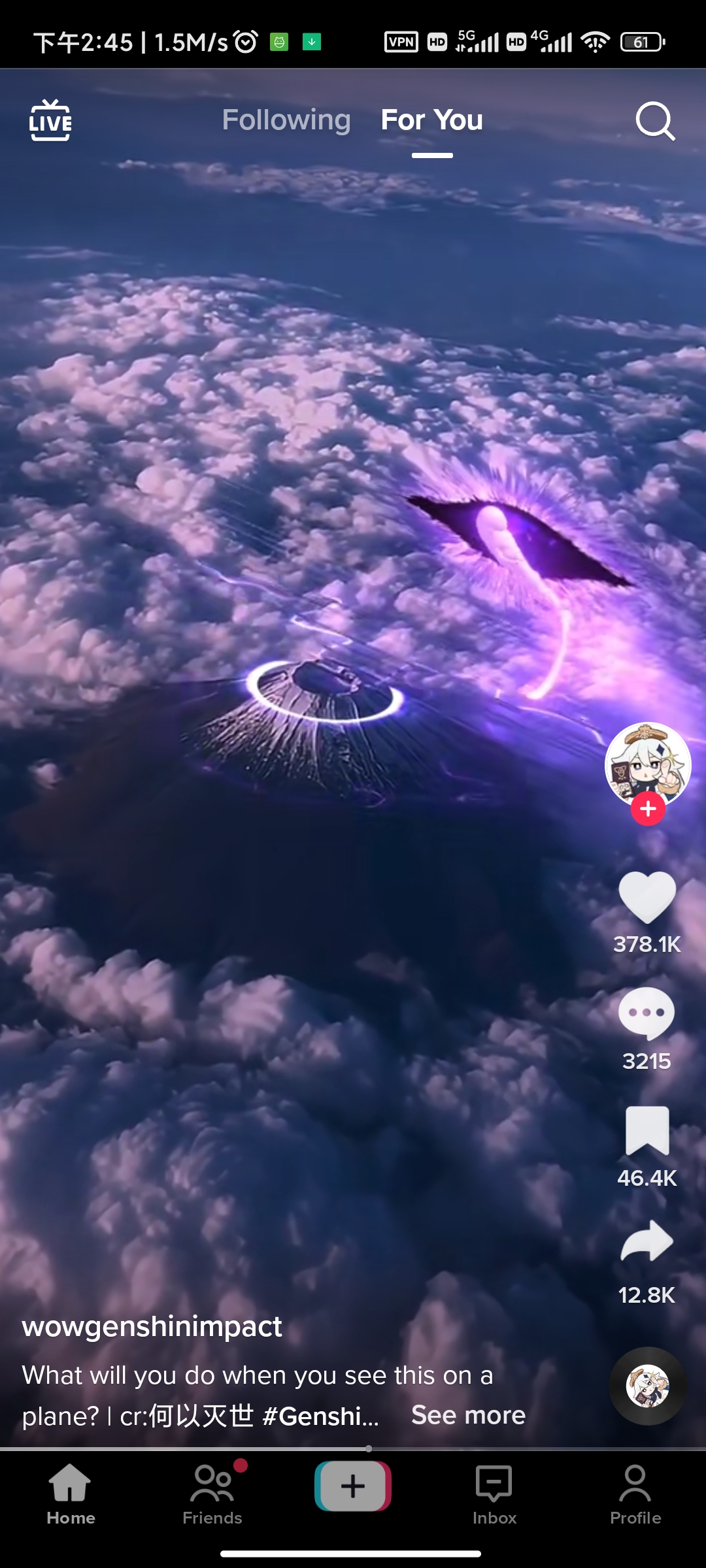This screenshot has width=706, height=1568.
Task: Switch to the Following feed
Action: click(286, 120)
